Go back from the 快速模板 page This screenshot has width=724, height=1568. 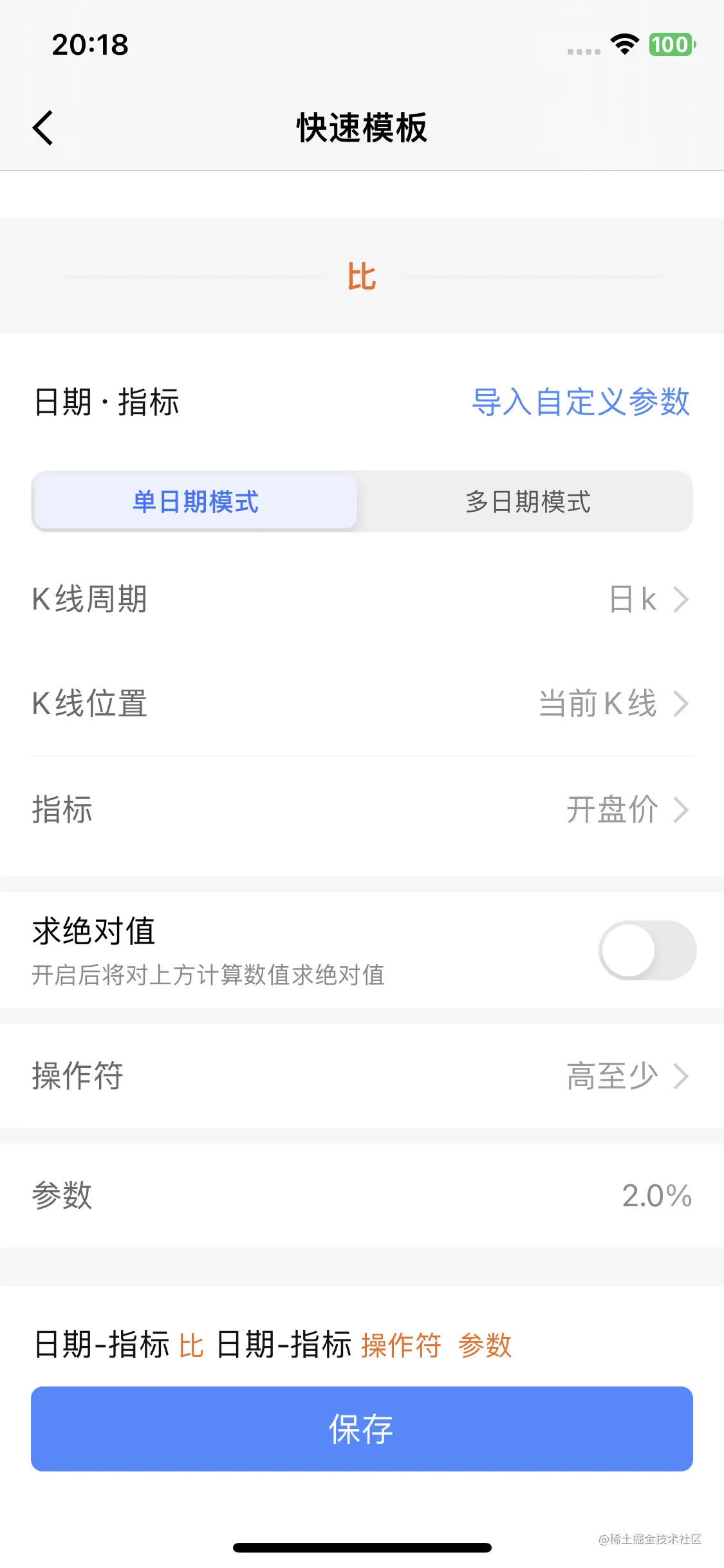pyautogui.click(x=43, y=127)
